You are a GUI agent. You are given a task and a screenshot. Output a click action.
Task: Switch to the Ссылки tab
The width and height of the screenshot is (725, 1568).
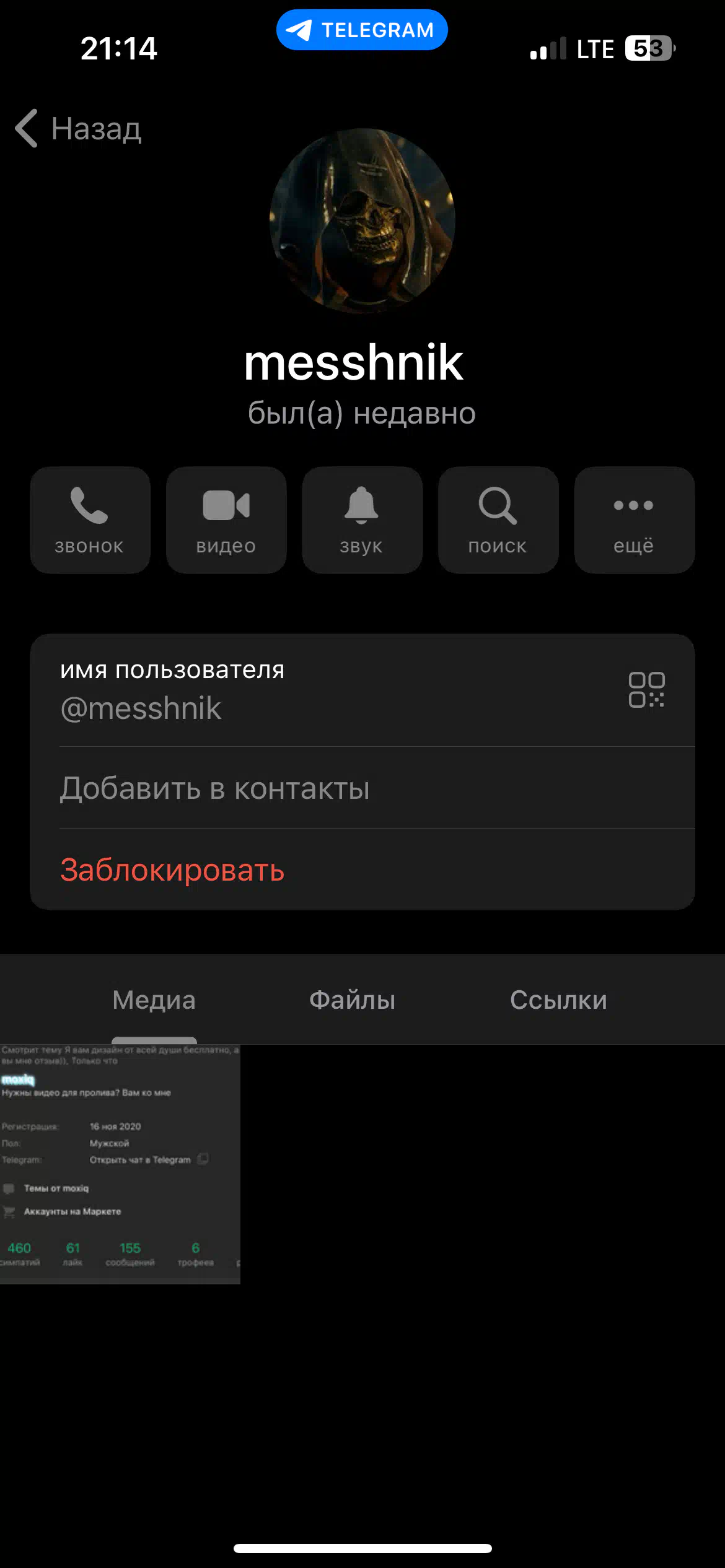click(559, 1000)
